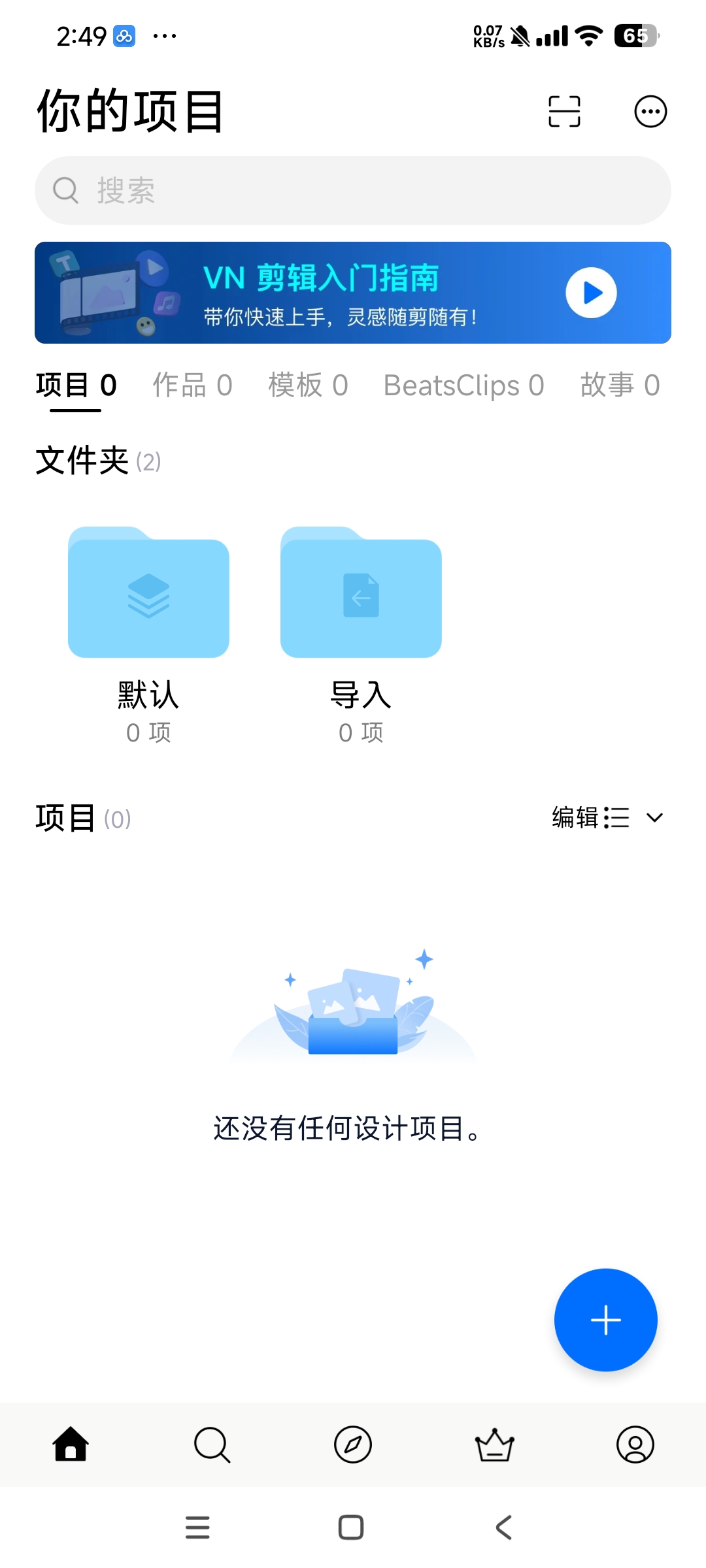706x1568 pixels.
Task: Open the more options circle menu
Action: click(650, 112)
